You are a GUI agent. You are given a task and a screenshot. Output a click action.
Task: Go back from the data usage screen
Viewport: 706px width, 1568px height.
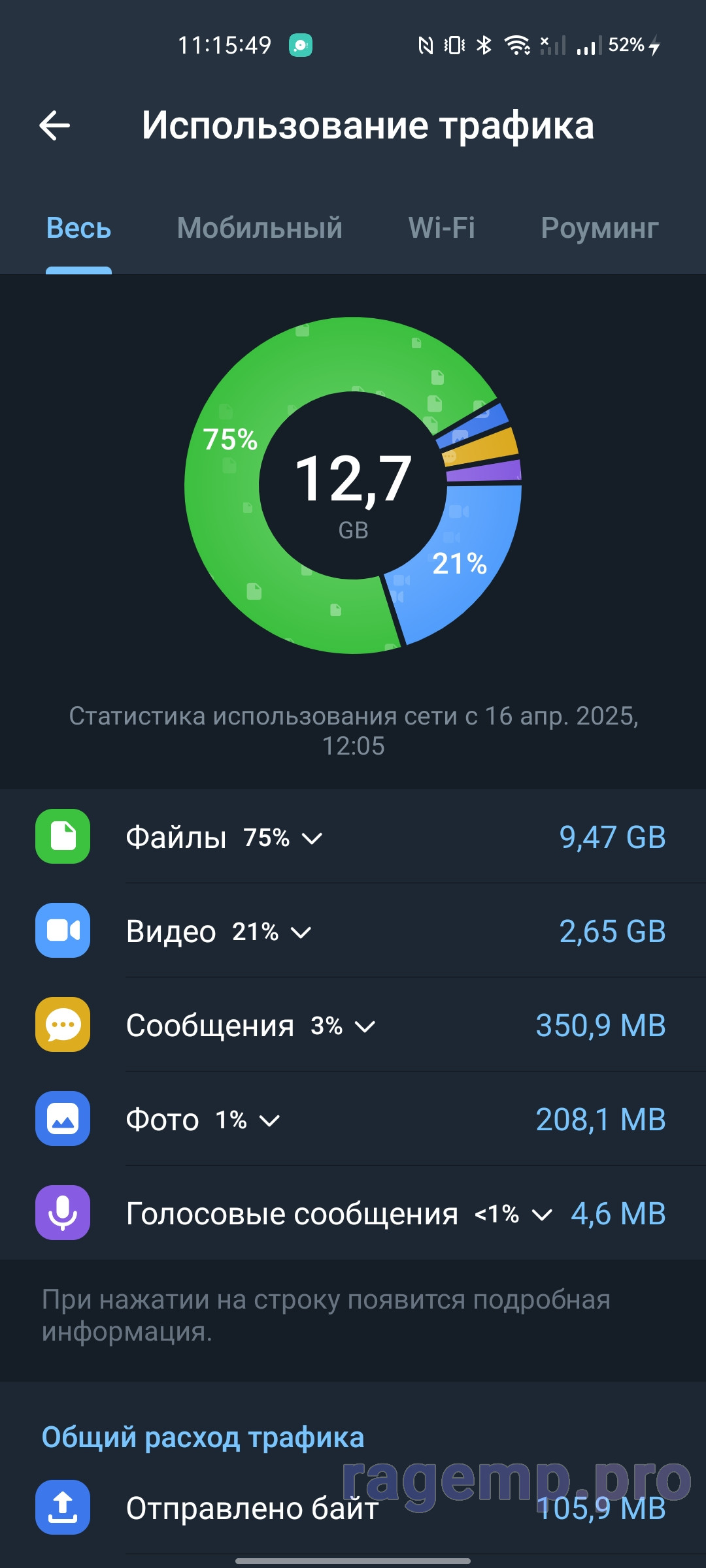click(x=55, y=125)
